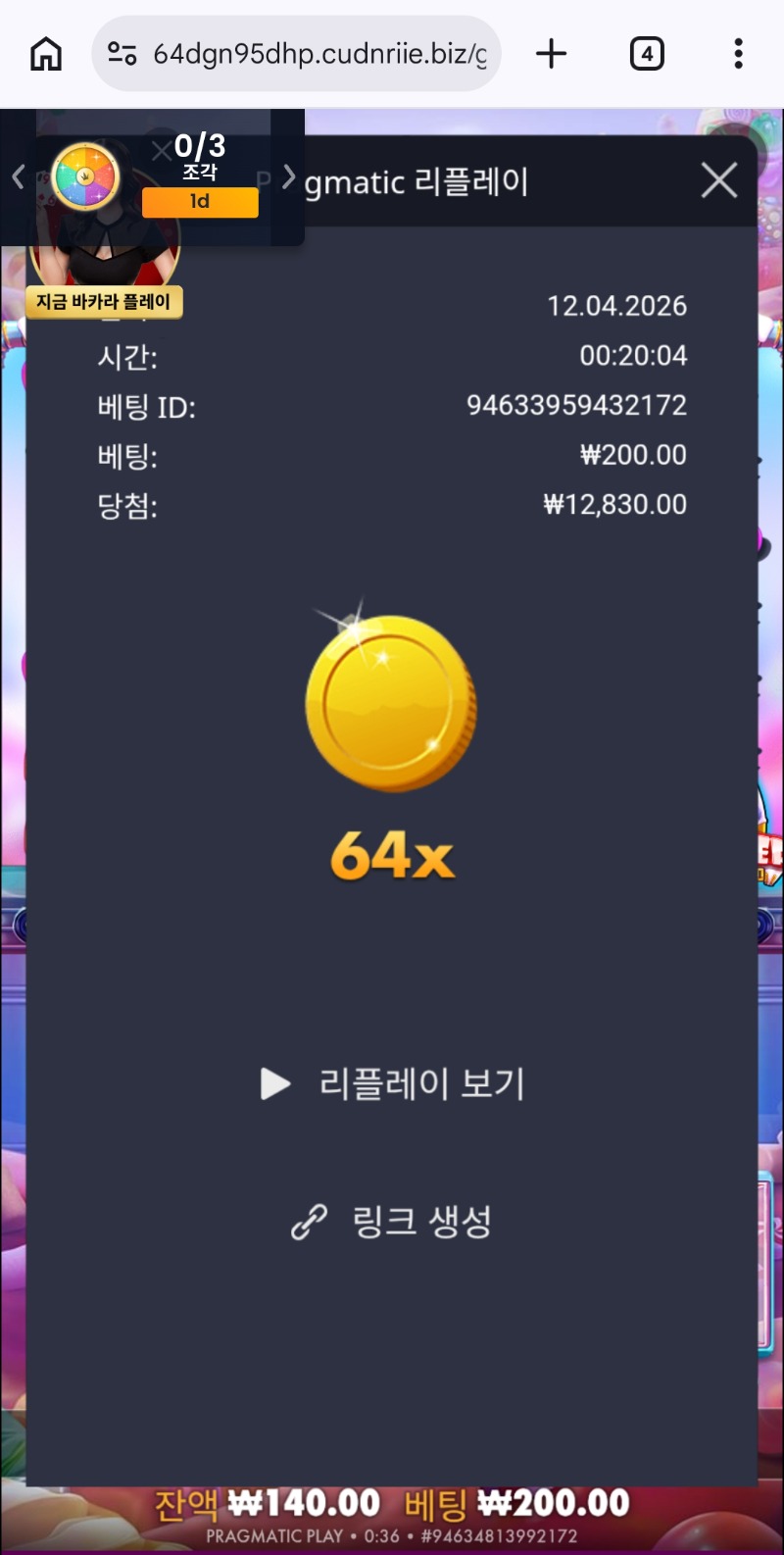The width and height of the screenshot is (784, 1555).
Task: Open the tab switcher showing 4 tabs
Action: click(647, 53)
